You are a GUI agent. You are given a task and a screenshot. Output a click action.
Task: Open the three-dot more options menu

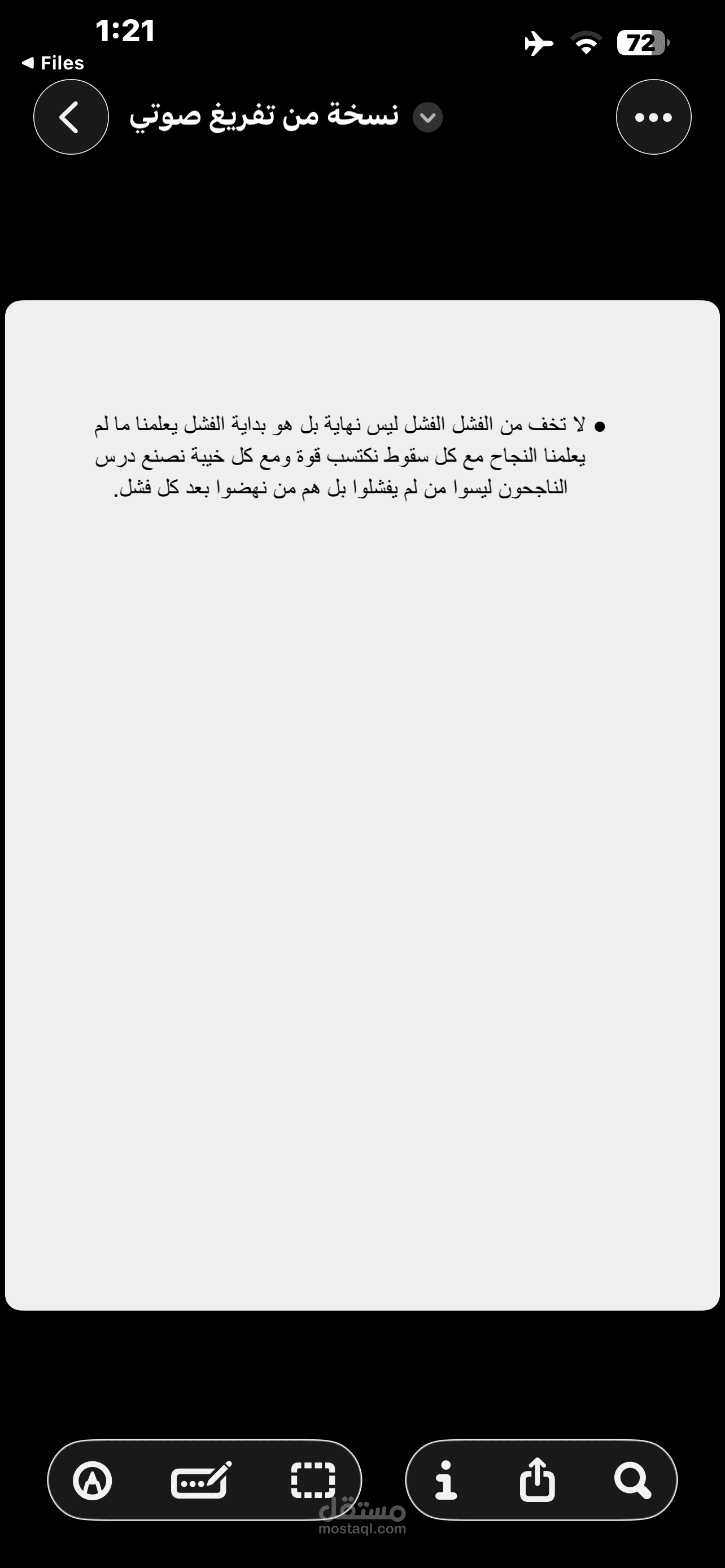653,117
